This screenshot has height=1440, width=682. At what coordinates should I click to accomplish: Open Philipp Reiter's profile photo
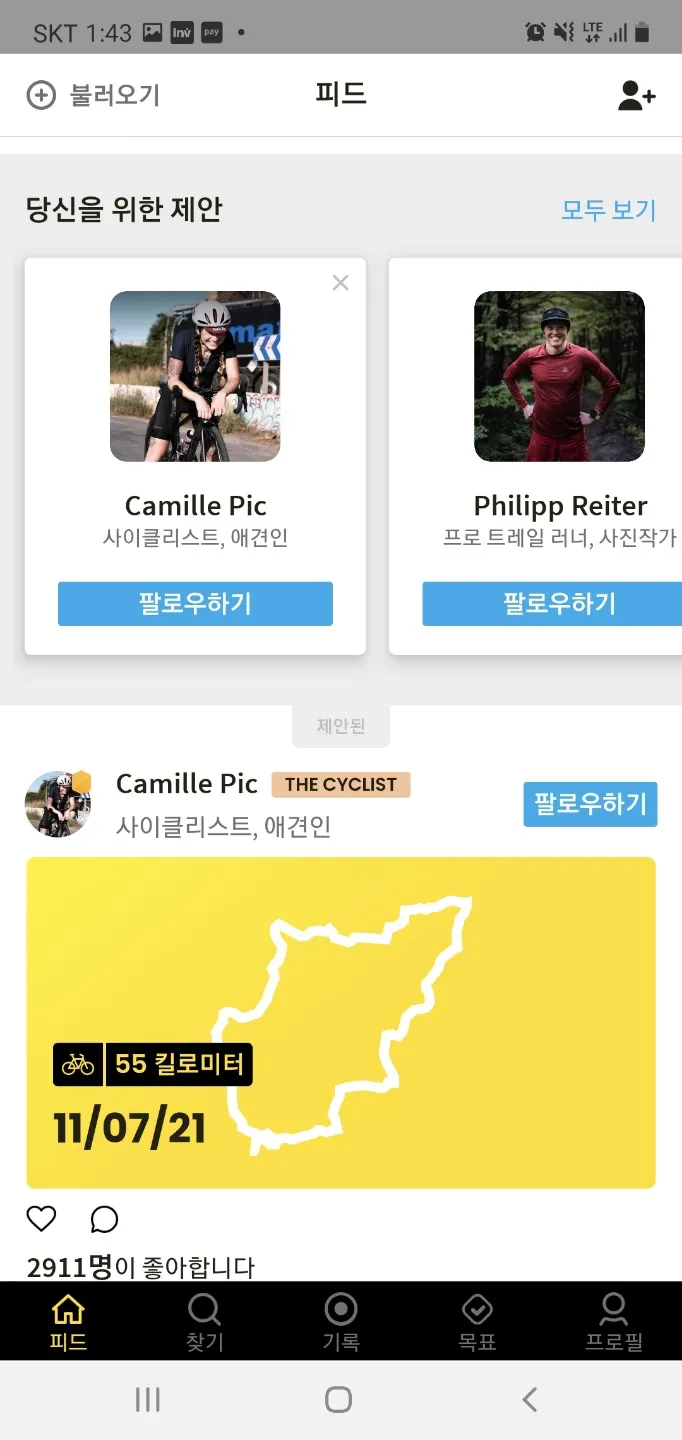pos(559,376)
